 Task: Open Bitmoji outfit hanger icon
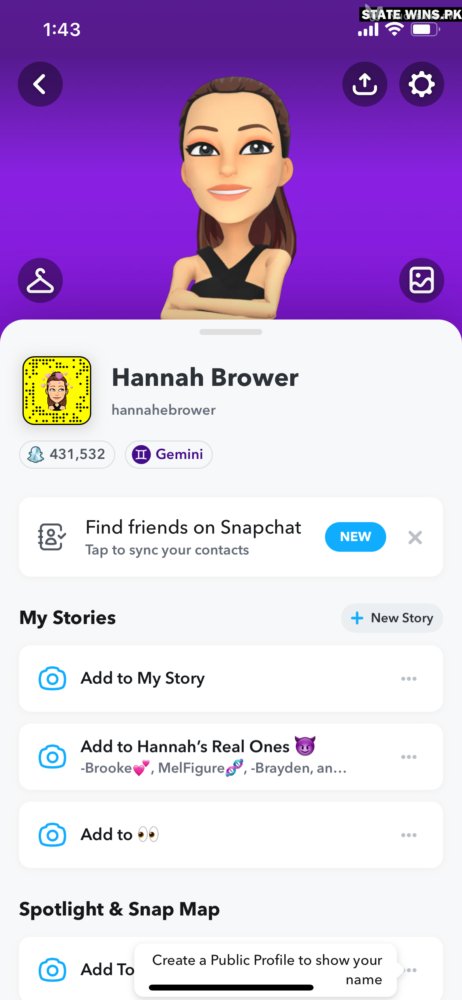(x=40, y=280)
